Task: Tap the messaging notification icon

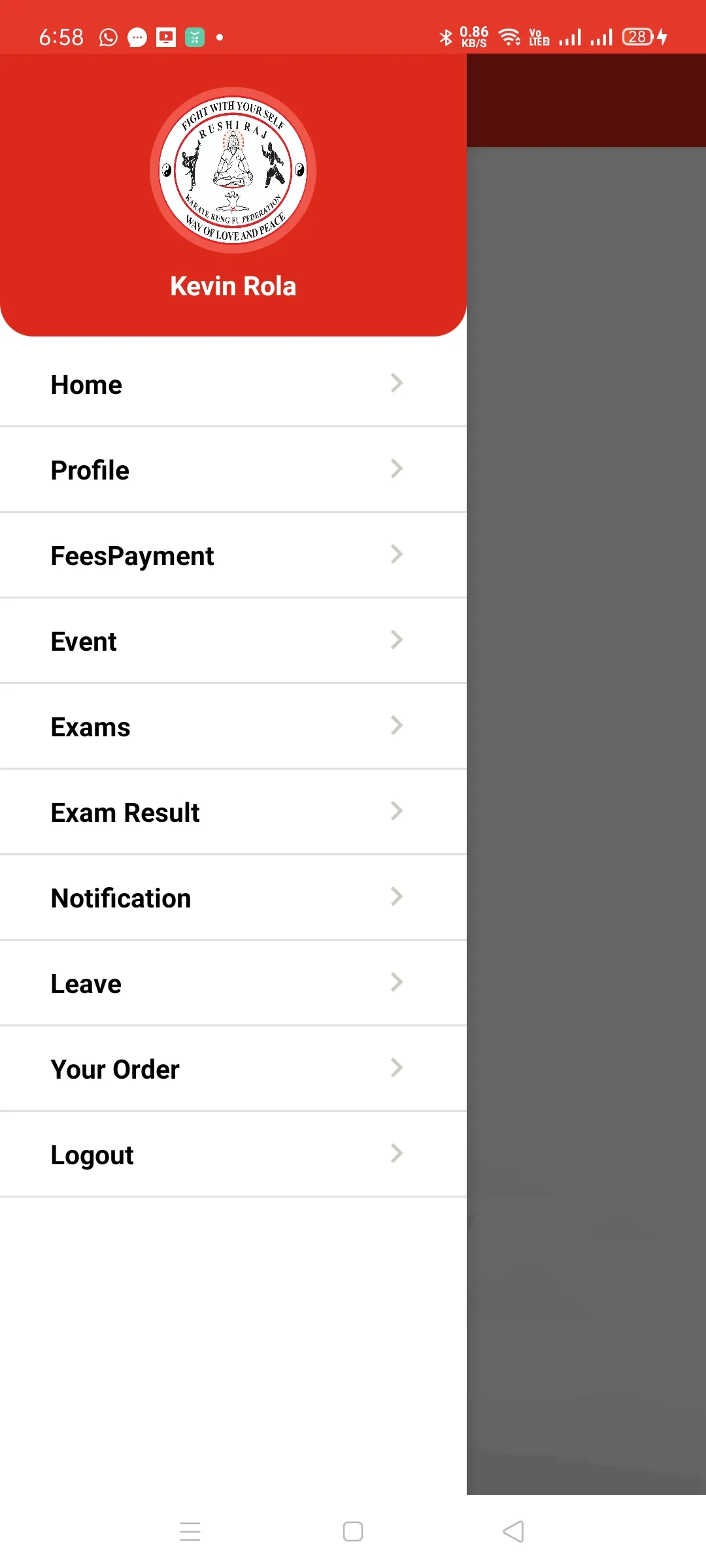Action: (x=136, y=36)
